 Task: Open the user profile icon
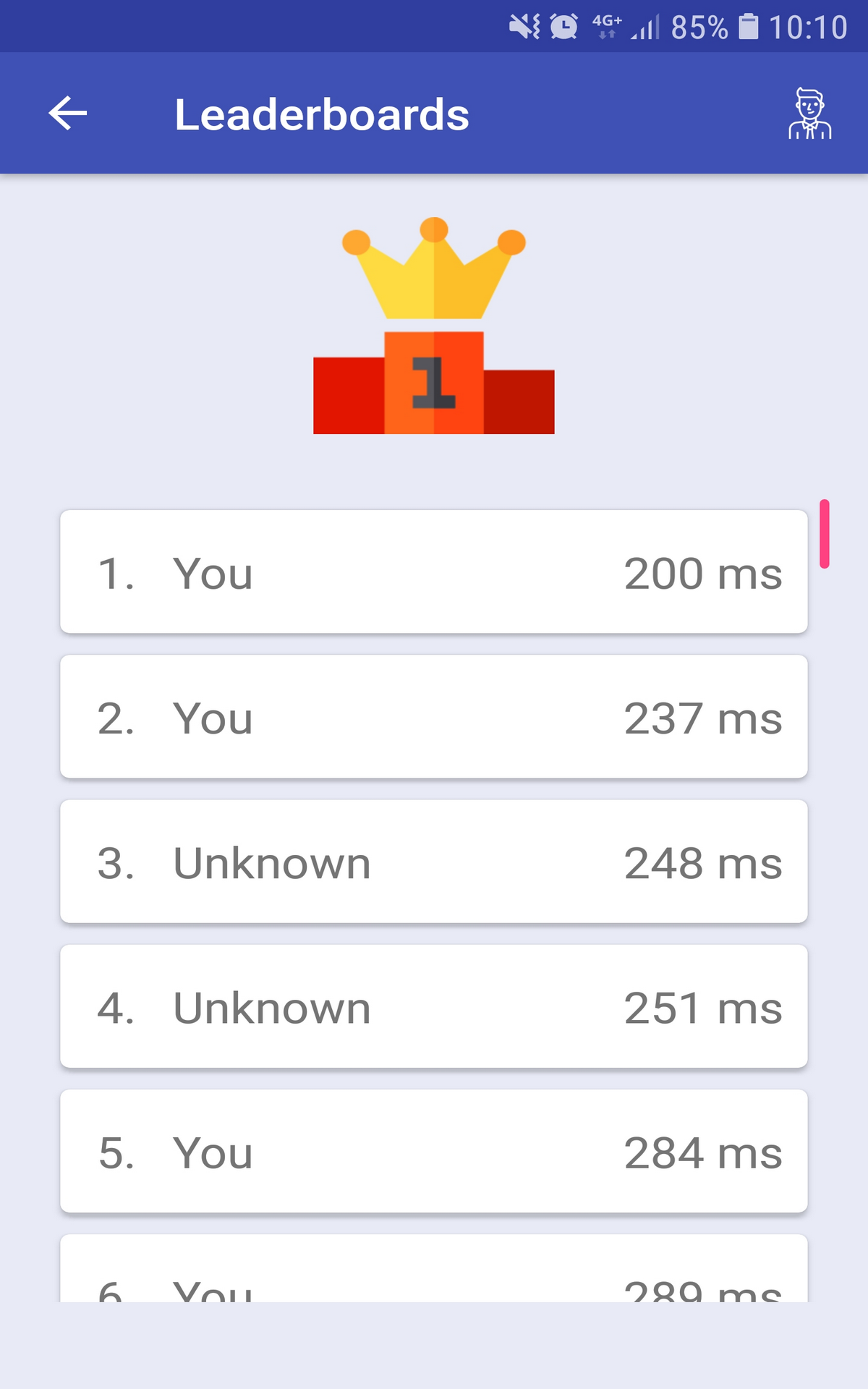coord(809,114)
